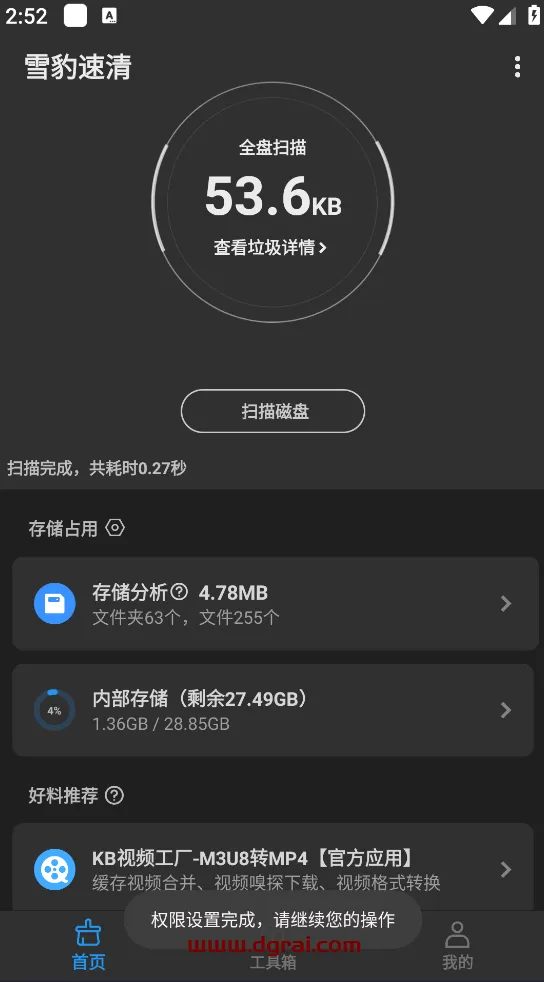The height and width of the screenshot is (982, 544).
Task: Switch to the 首页 tab
Action: click(x=88, y=946)
